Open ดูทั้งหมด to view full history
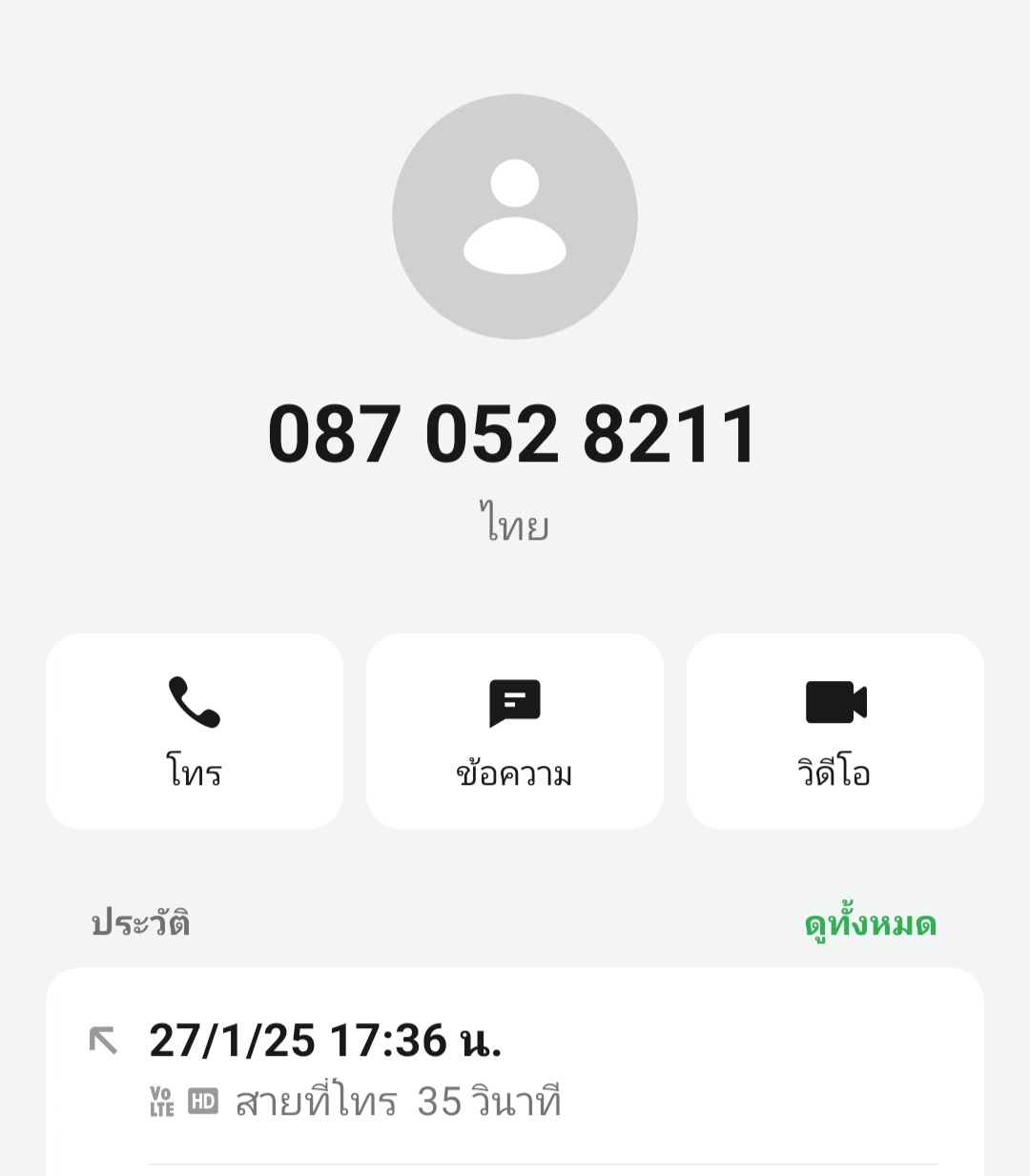This screenshot has height=1176, width=1030. click(x=870, y=923)
